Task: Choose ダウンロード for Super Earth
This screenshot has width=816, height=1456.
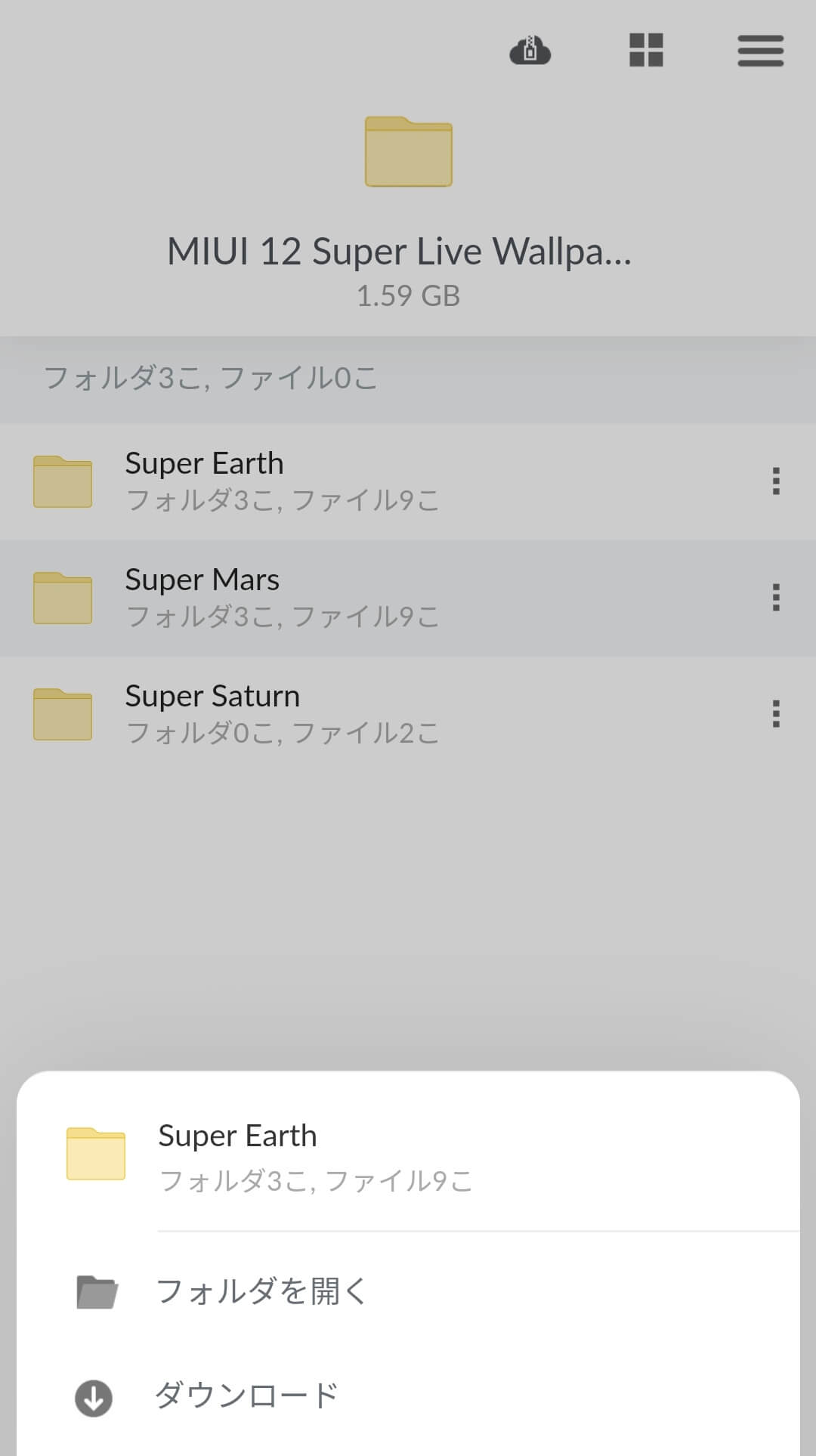Action: (x=408, y=1396)
